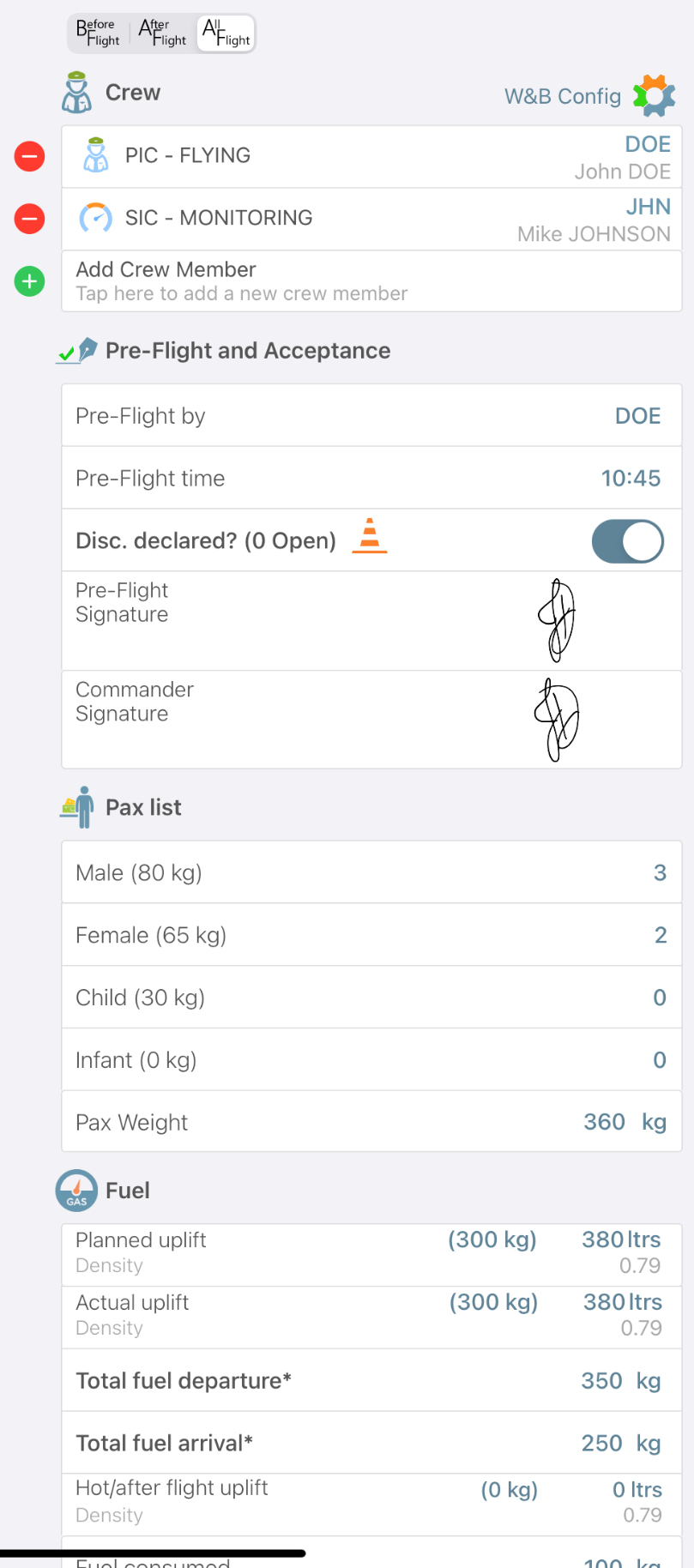Open the PIC - FLYING John DOE row
694x1568 pixels.
click(x=371, y=157)
